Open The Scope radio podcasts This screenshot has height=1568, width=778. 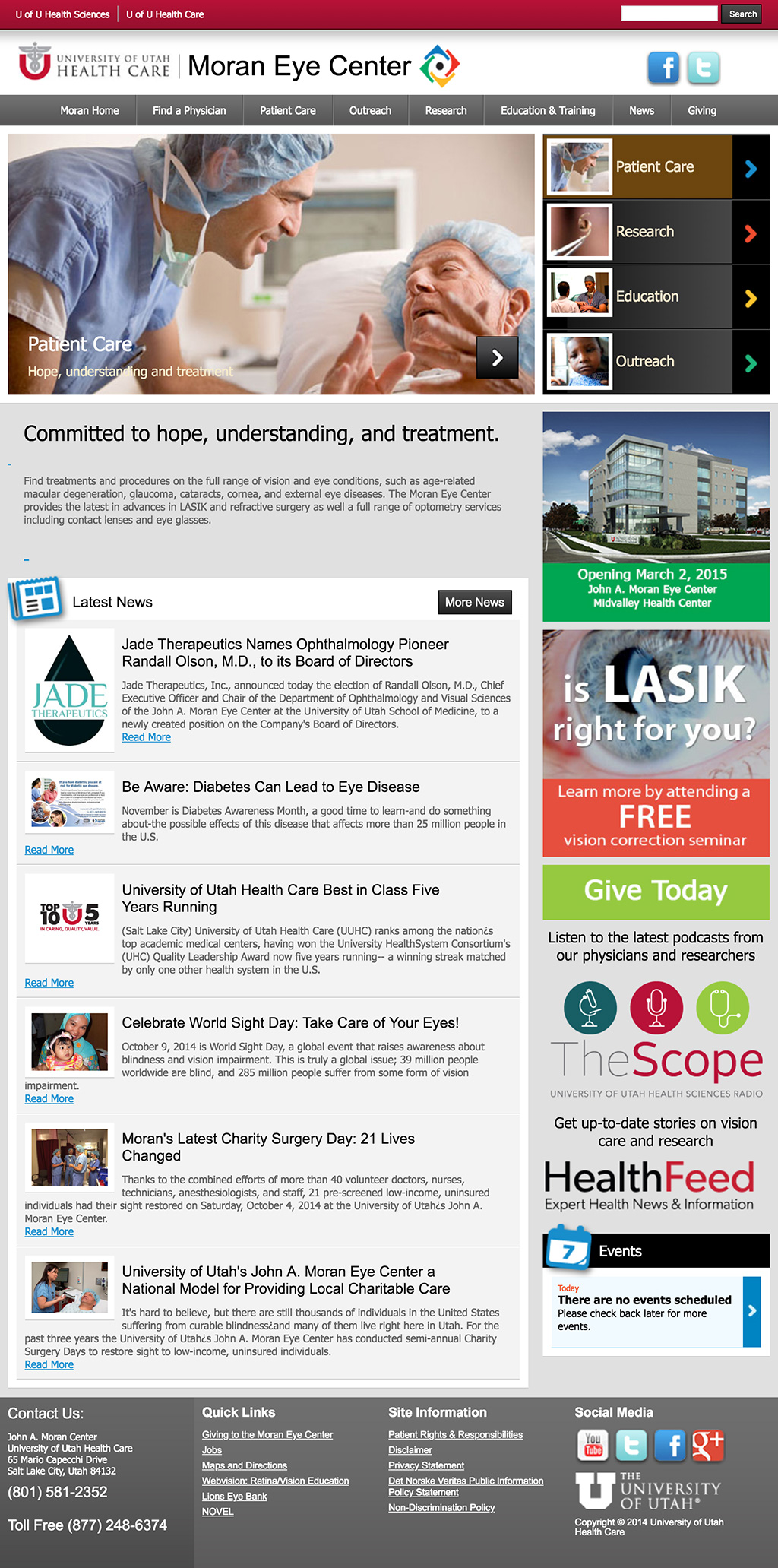[x=656, y=1040]
